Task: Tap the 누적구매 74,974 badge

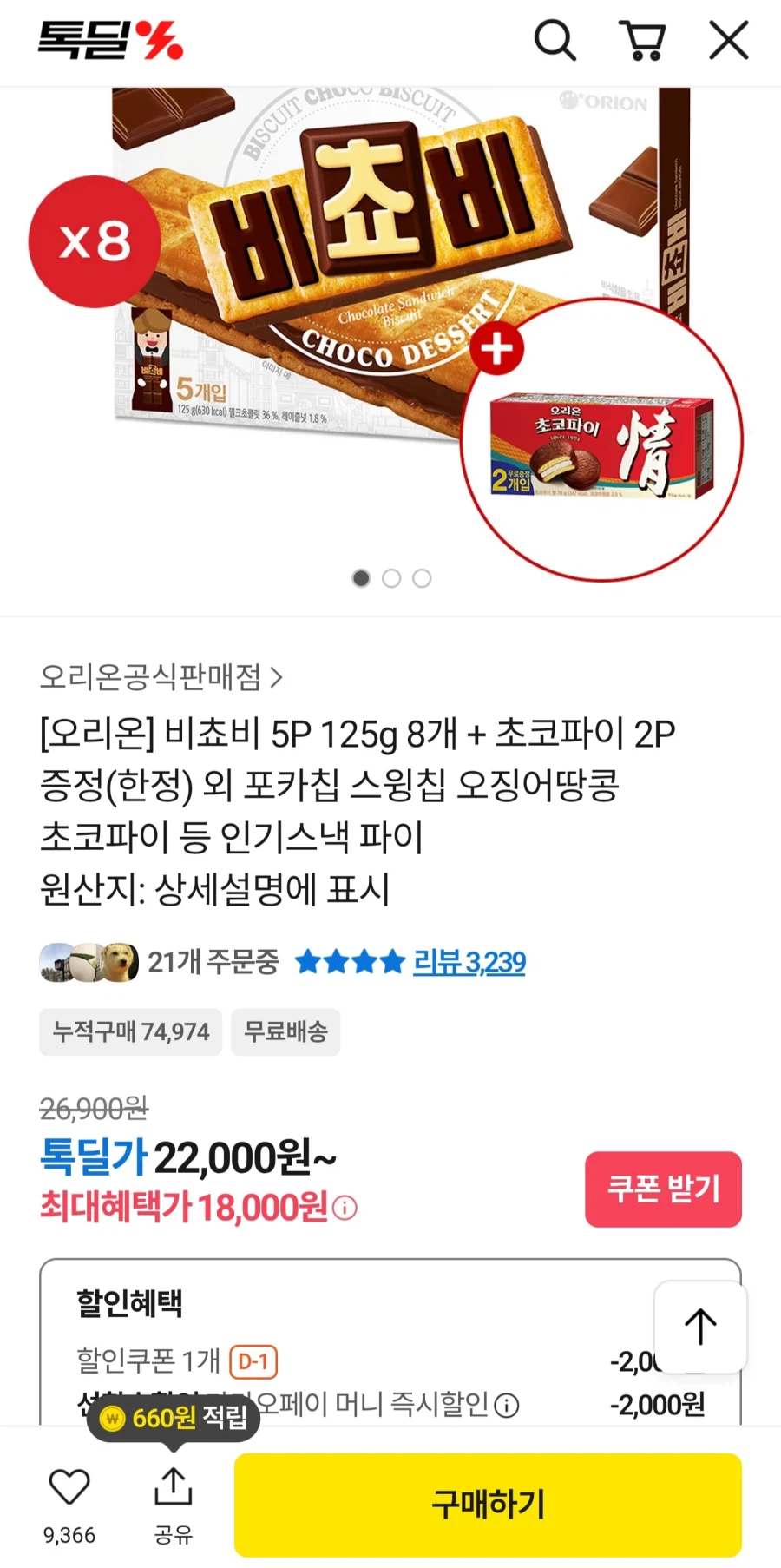Action: pos(130,1032)
